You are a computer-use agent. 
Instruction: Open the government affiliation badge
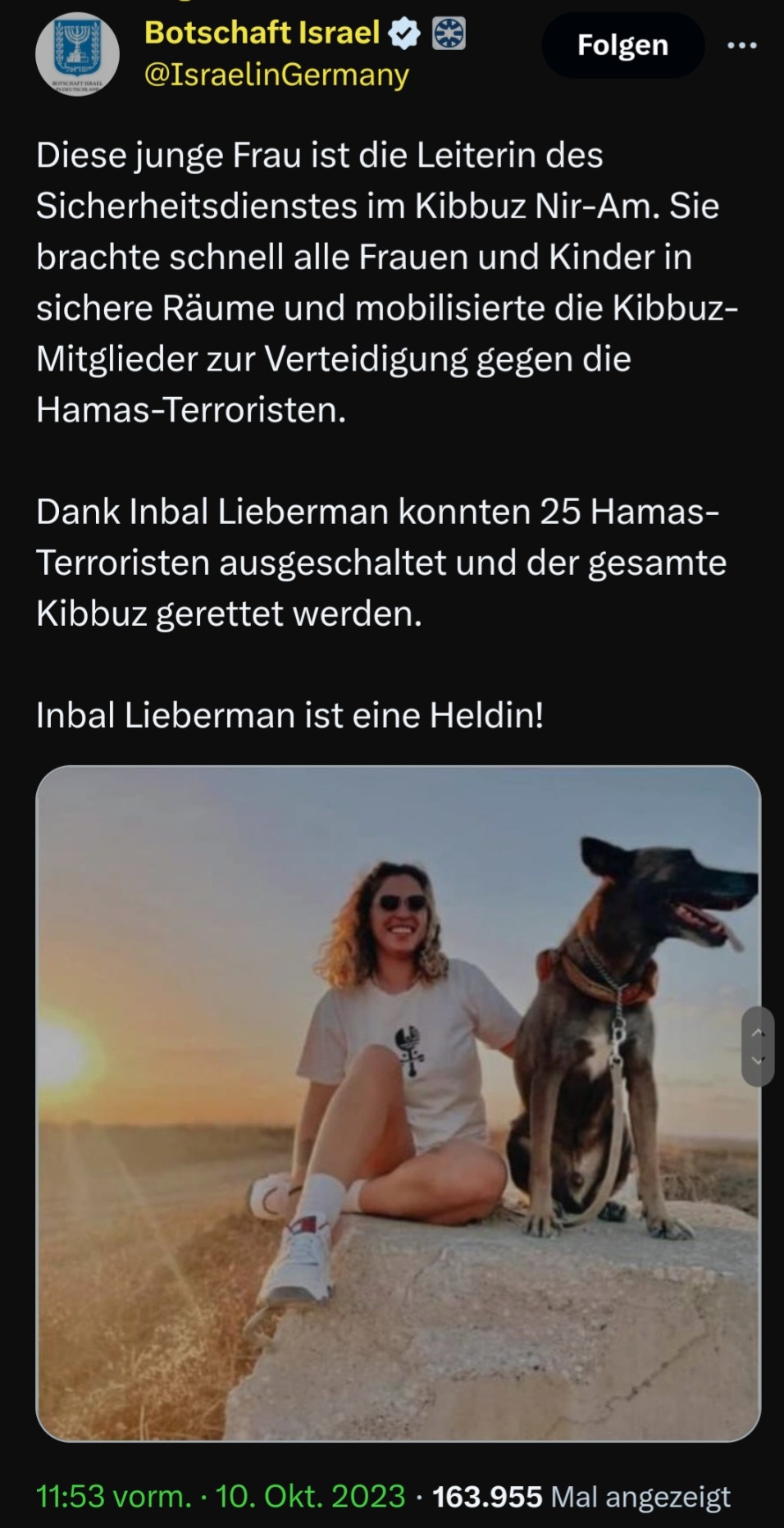coord(449,34)
